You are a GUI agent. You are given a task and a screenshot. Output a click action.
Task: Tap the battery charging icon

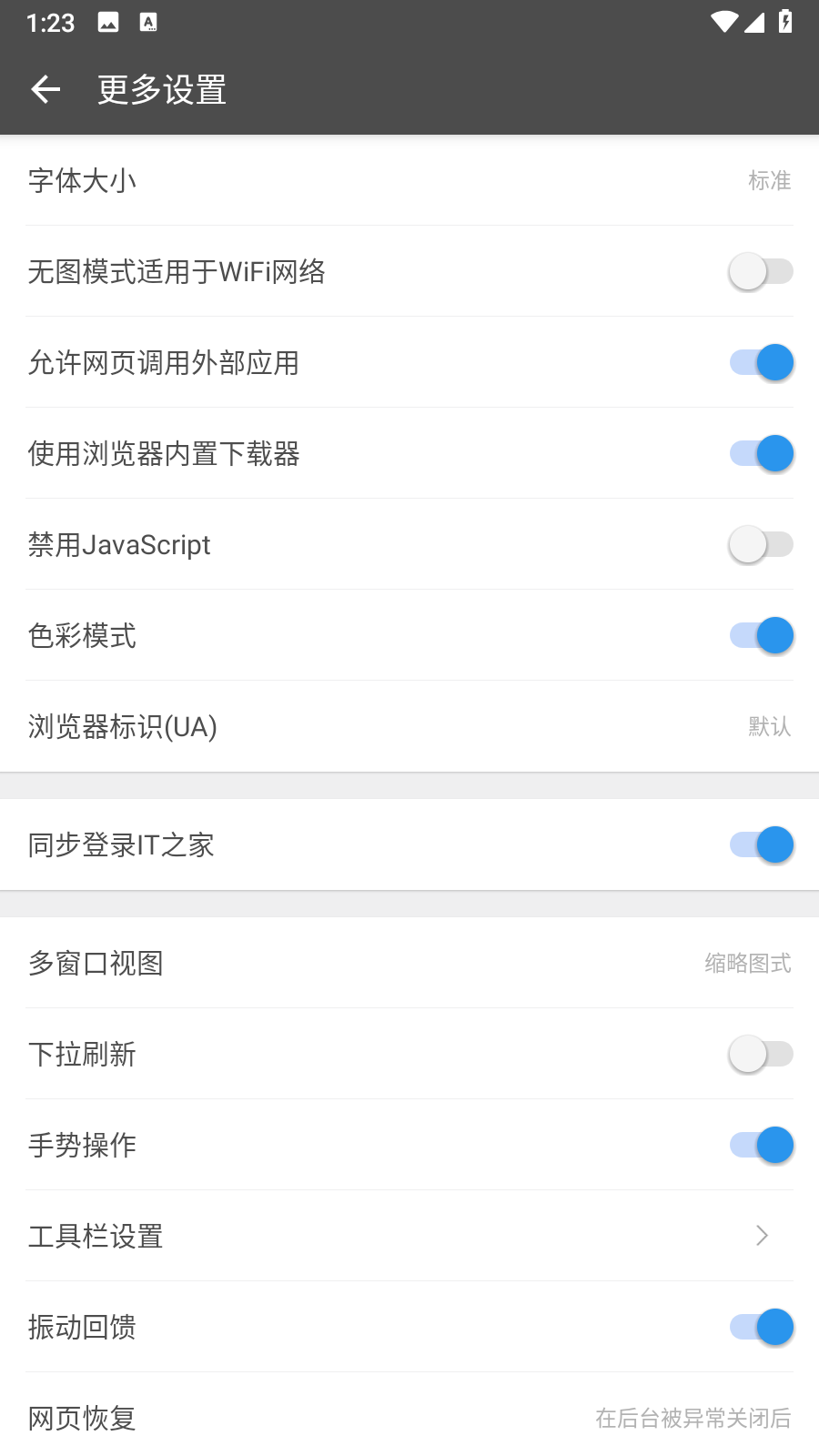tap(786, 24)
